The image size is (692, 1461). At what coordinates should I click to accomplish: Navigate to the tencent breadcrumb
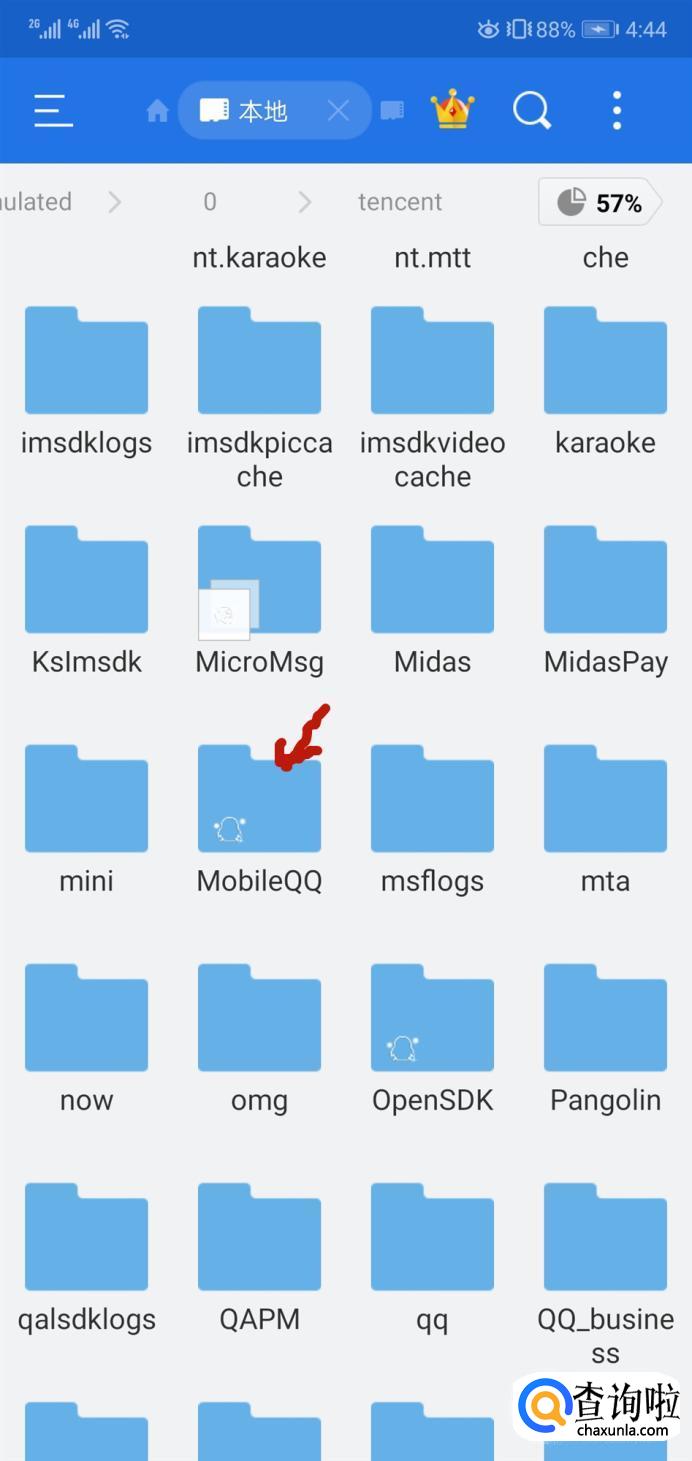pos(400,202)
